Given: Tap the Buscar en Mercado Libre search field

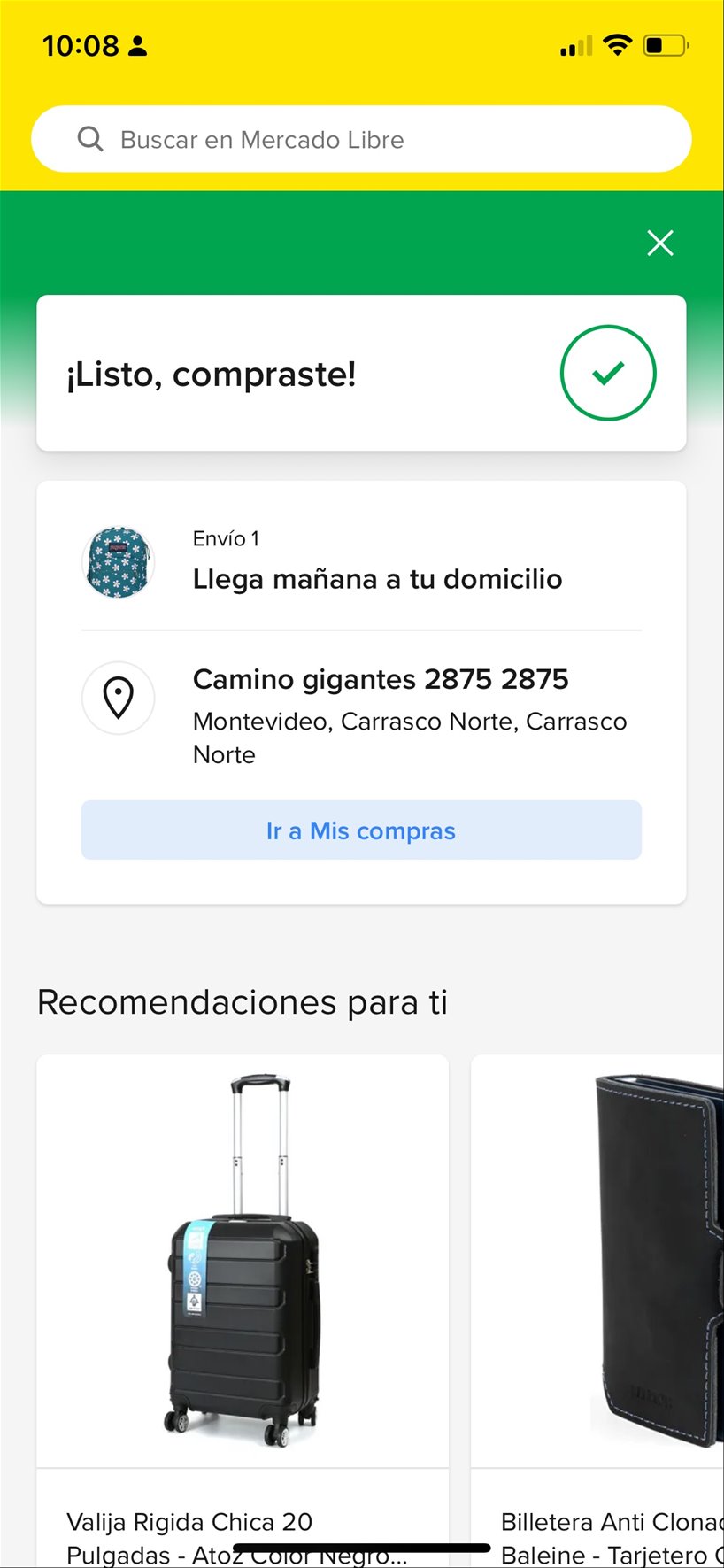Looking at the screenshot, I should (361, 139).
